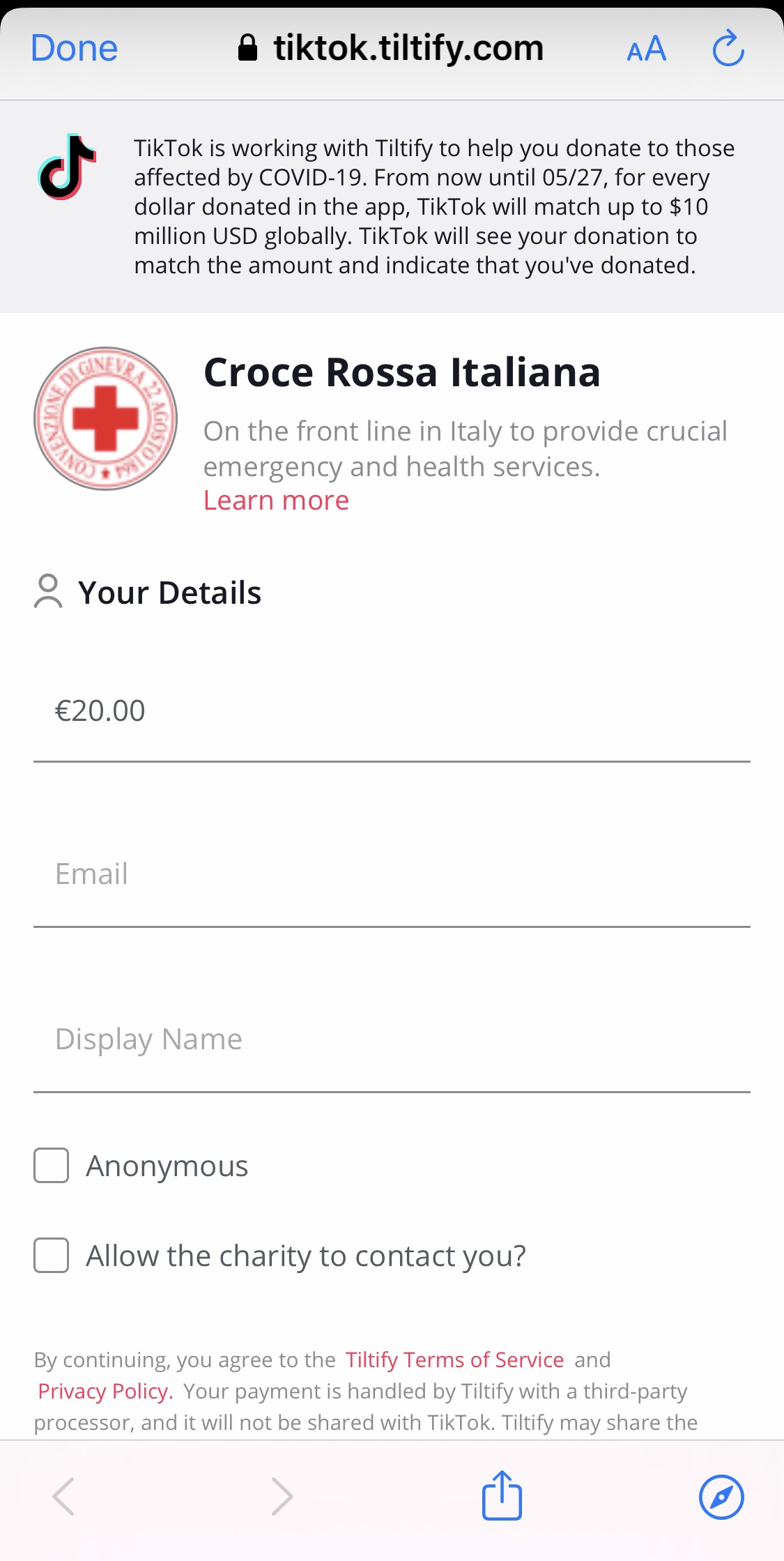Open the Privacy Policy link

point(105,1391)
